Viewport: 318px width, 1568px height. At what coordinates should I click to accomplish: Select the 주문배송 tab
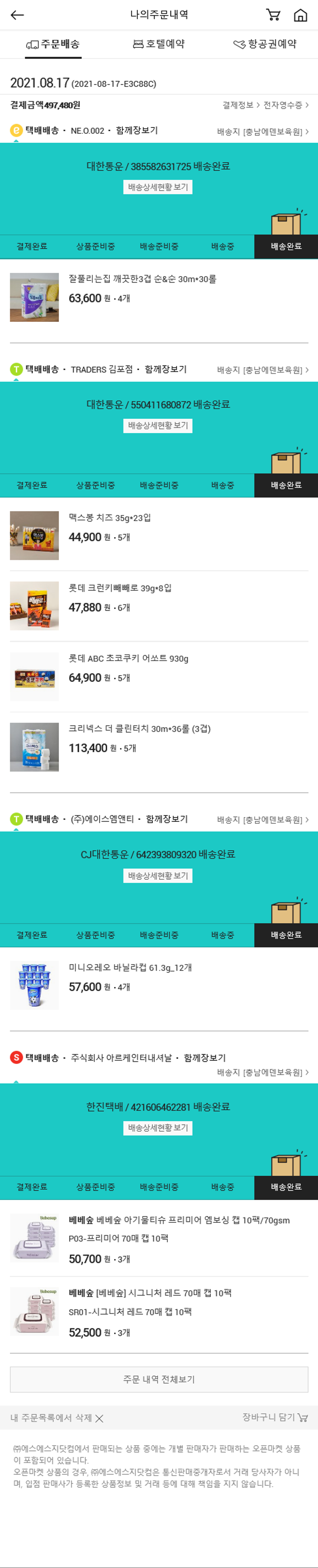(53, 44)
